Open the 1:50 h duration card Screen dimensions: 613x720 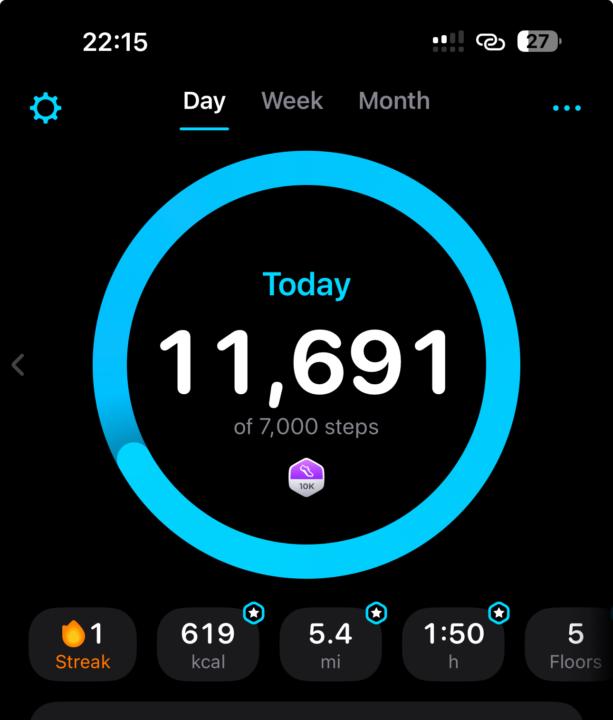[453, 645]
